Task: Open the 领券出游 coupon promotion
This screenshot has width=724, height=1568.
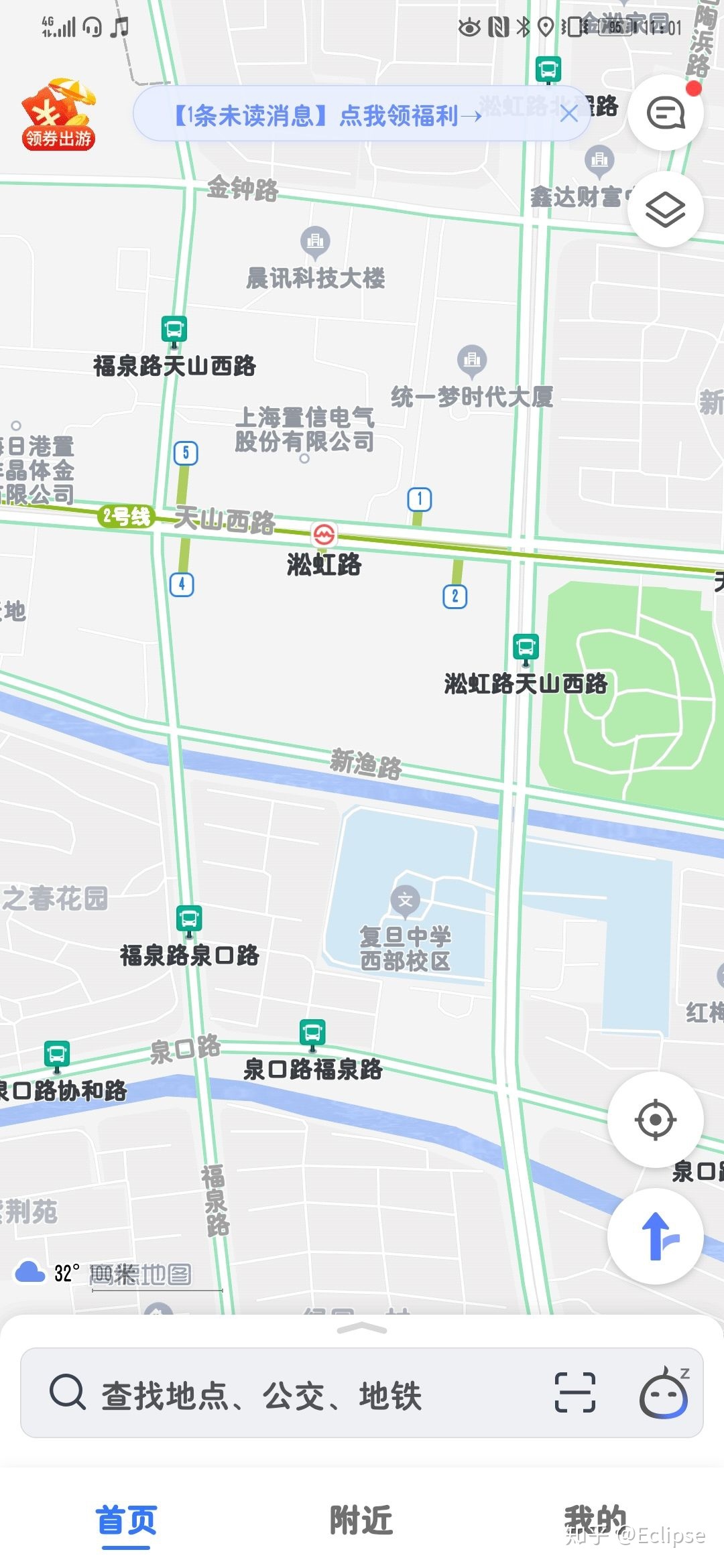Action: coord(58,115)
